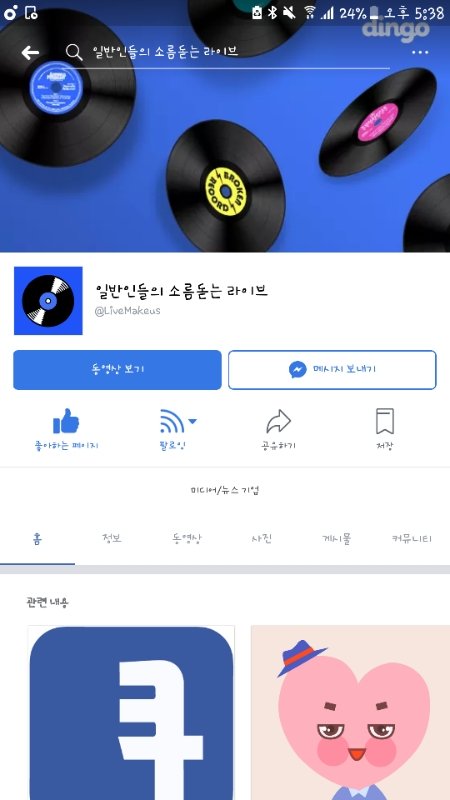Open the three-dot overflow menu
Viewport: 450px width, 800px height.
(420, 52)
